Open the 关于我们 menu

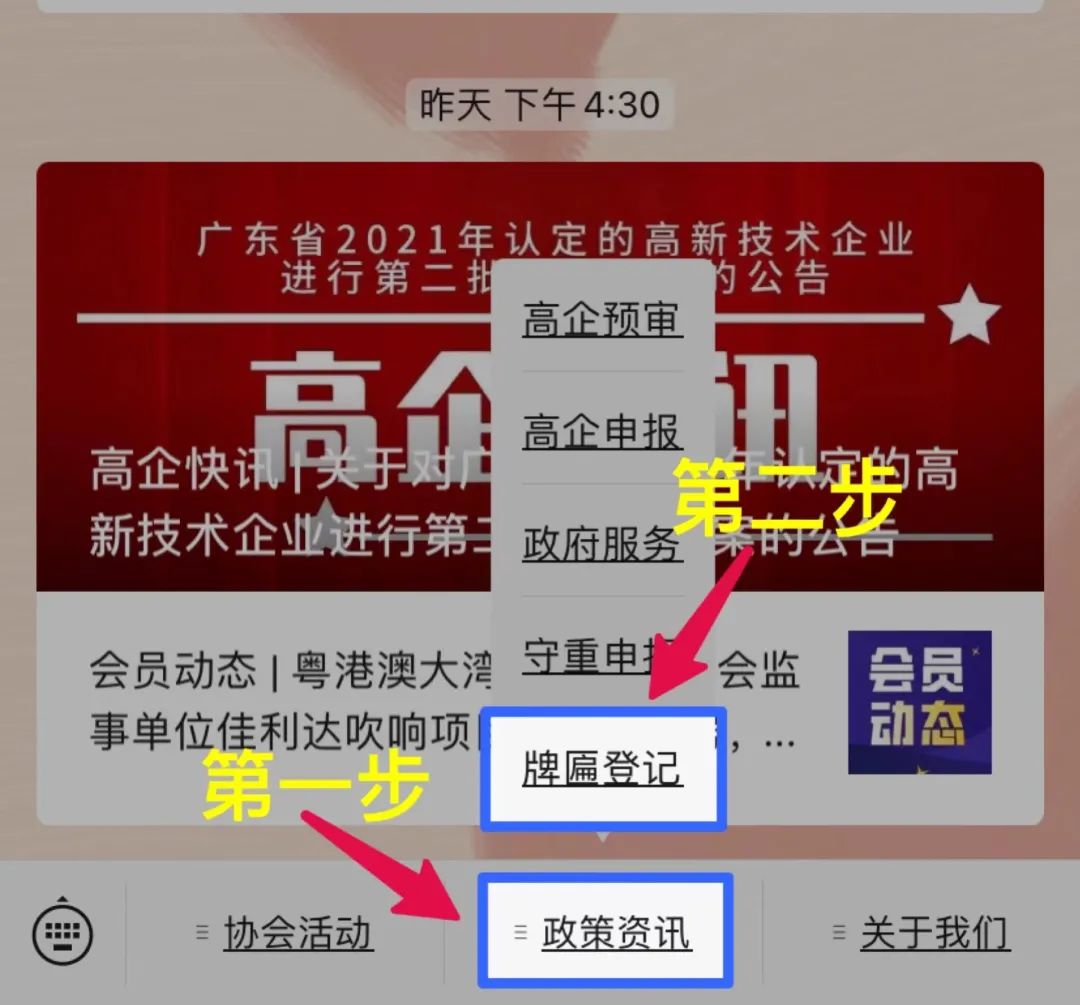click(934, 934)
